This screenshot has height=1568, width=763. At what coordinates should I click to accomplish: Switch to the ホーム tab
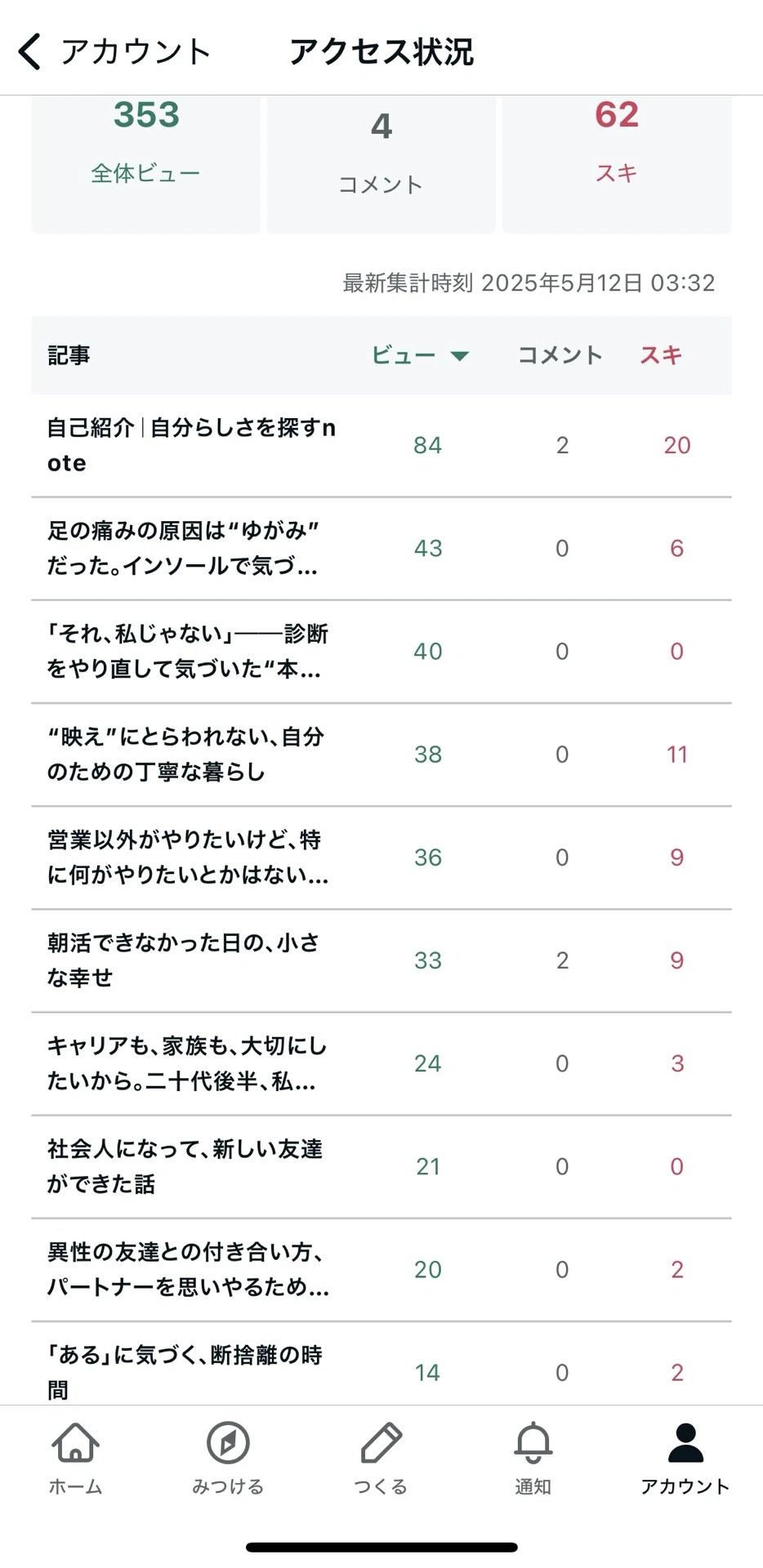pyautogui.click(x=76, y=1459)
